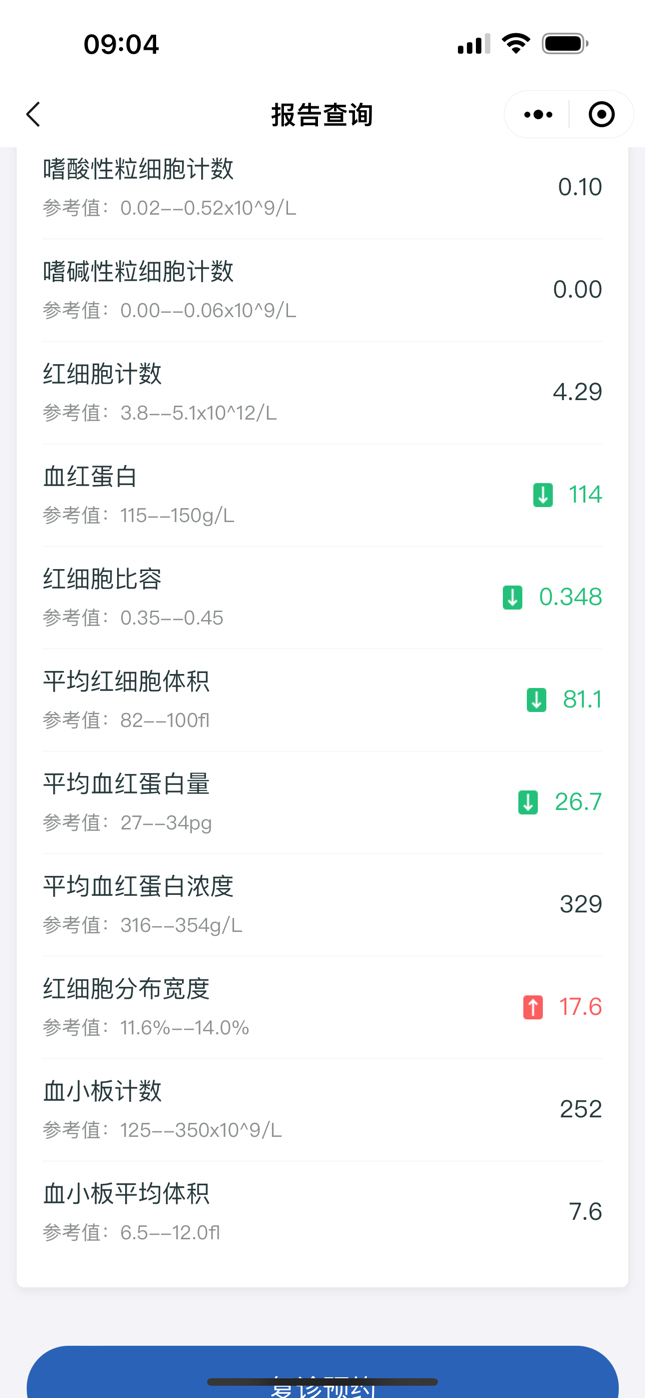Viewport: 645px width, 1398px height.
Task: Close the mini program via target icon
Action: 601,115
